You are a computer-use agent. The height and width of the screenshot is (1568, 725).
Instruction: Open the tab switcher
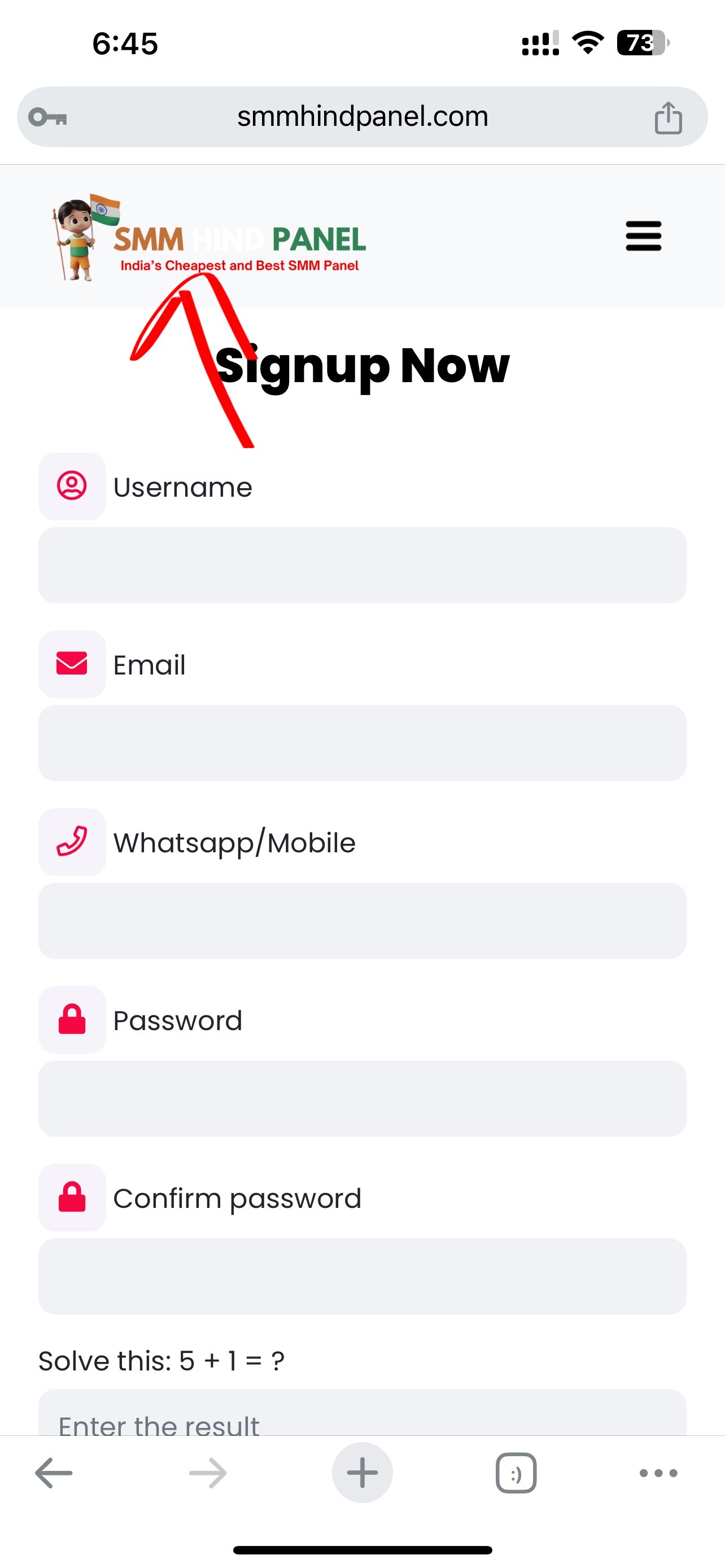516,1473
